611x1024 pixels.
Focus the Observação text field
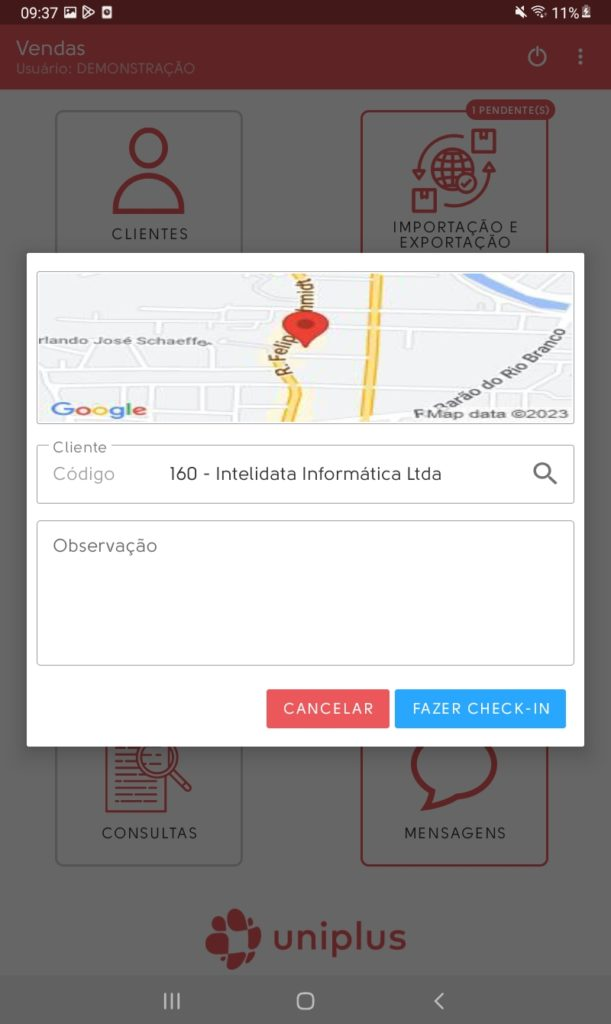pyautogui.click(x=305, y=592)
